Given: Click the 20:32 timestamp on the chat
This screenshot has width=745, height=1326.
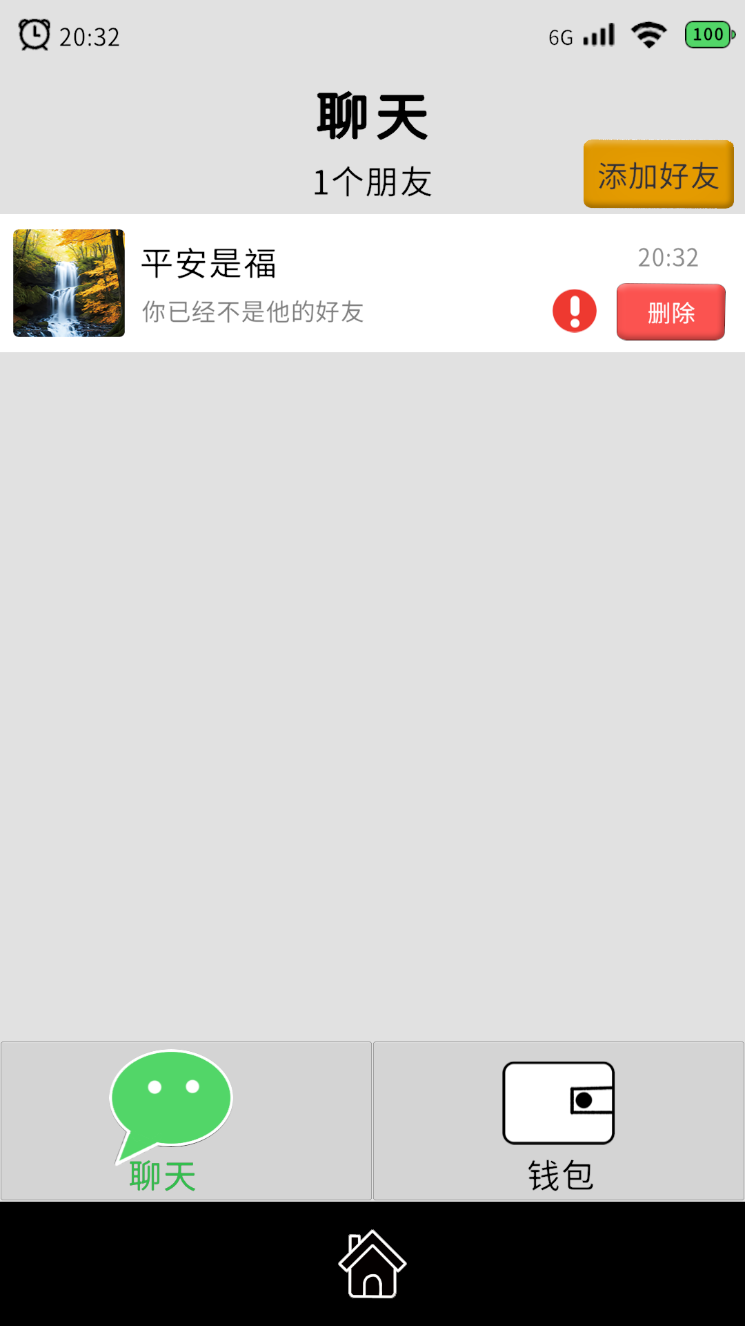Looking at the screenshot, I should 666,258.
